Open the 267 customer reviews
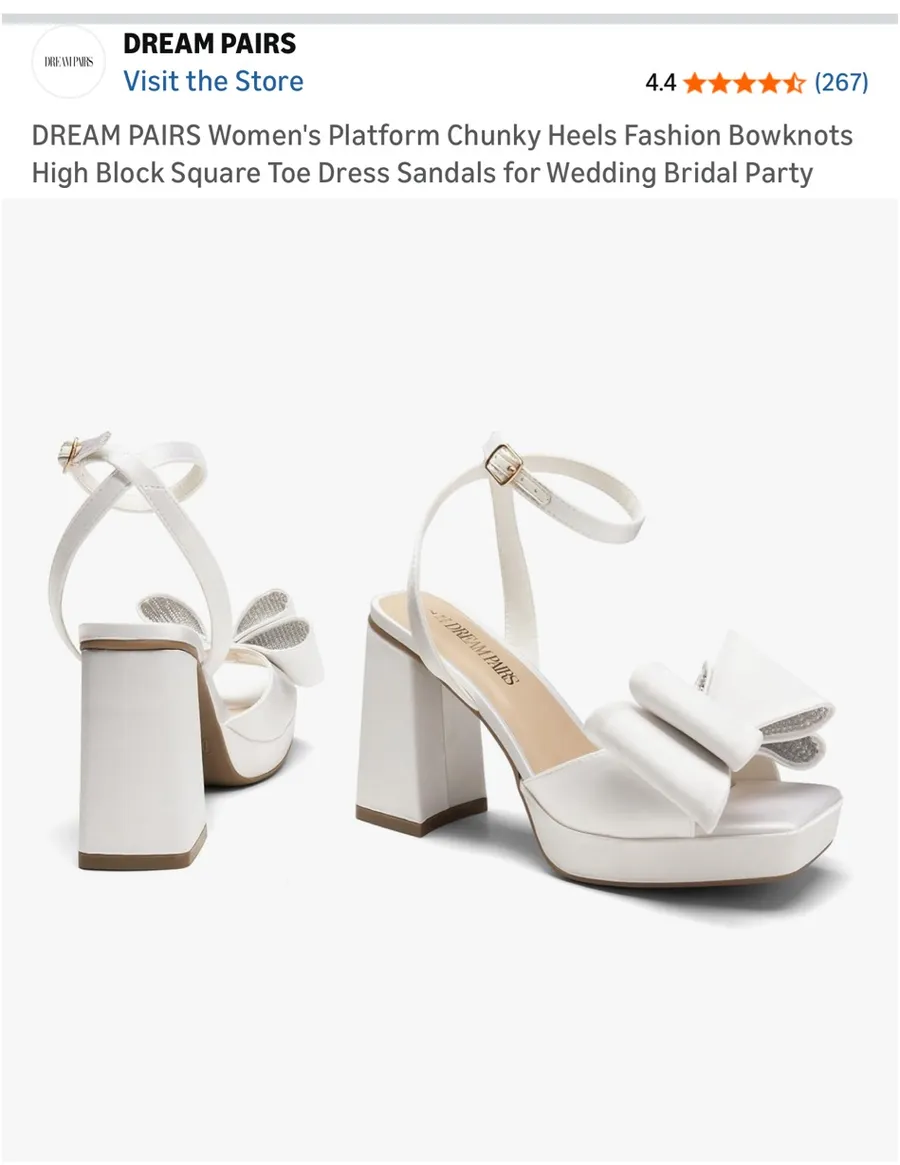Image resolution: width=900 pixels, height=1165 pixels. click(841, 82)
